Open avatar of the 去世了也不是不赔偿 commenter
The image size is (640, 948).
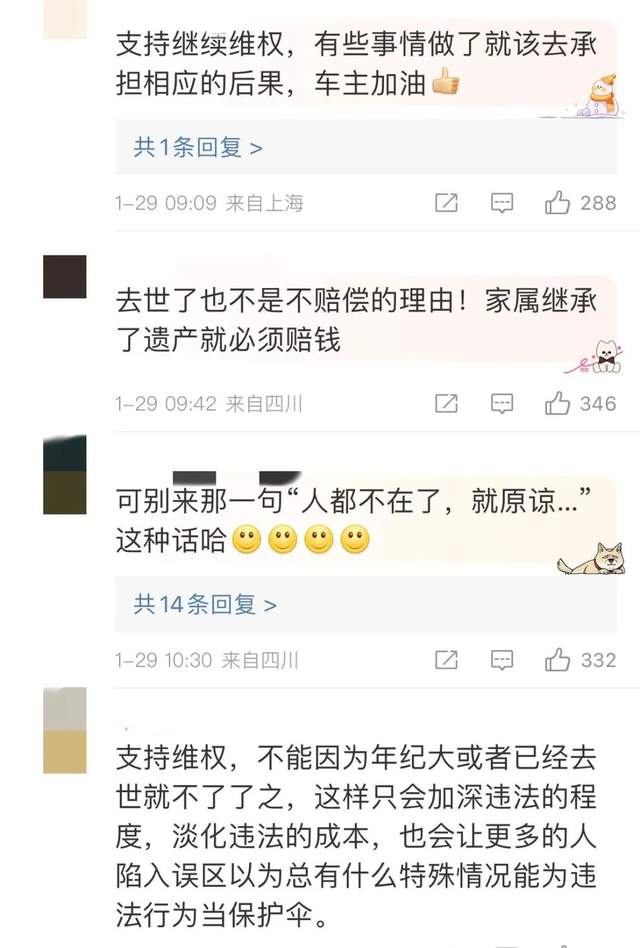[x=65, y=276]
